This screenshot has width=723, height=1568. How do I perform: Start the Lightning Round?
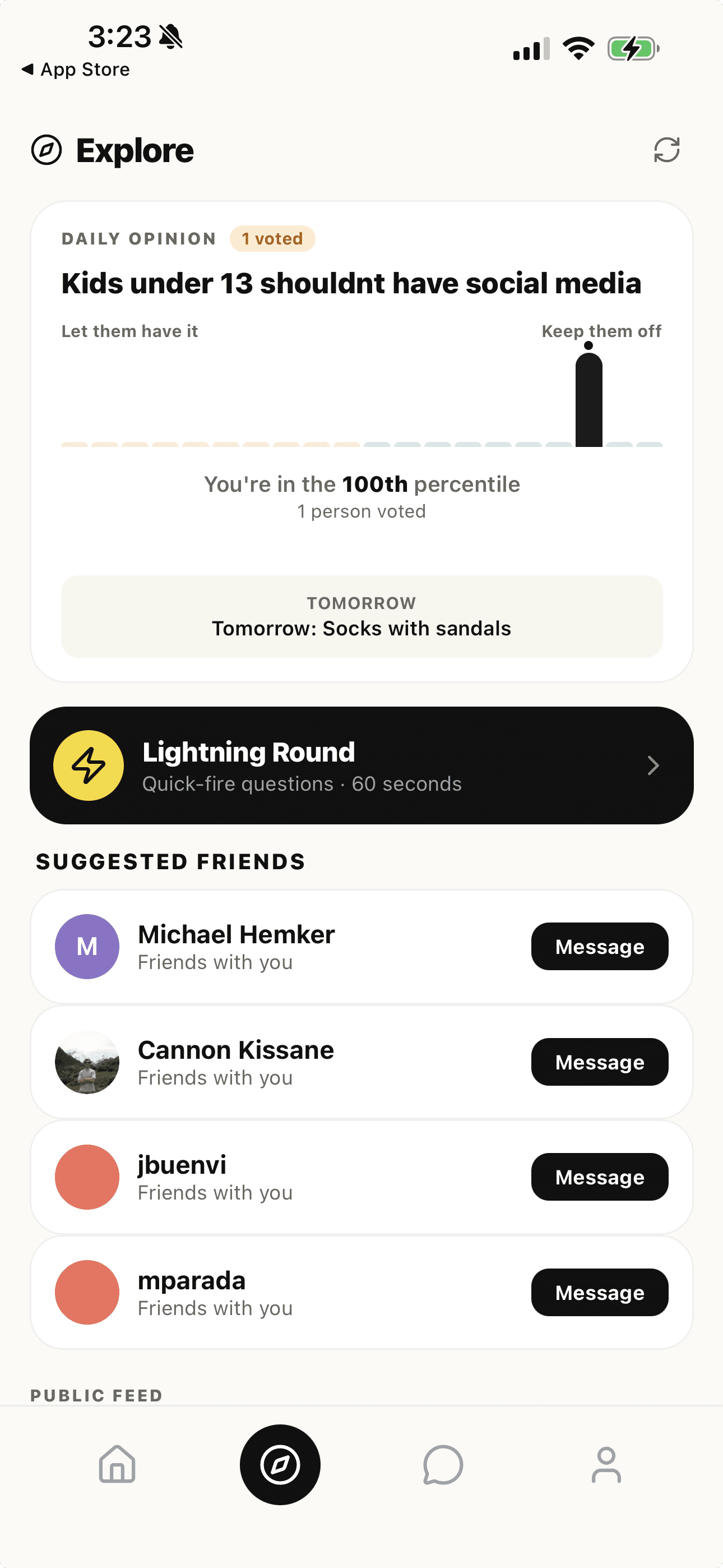pyautogui.click(x=361, y=765)
